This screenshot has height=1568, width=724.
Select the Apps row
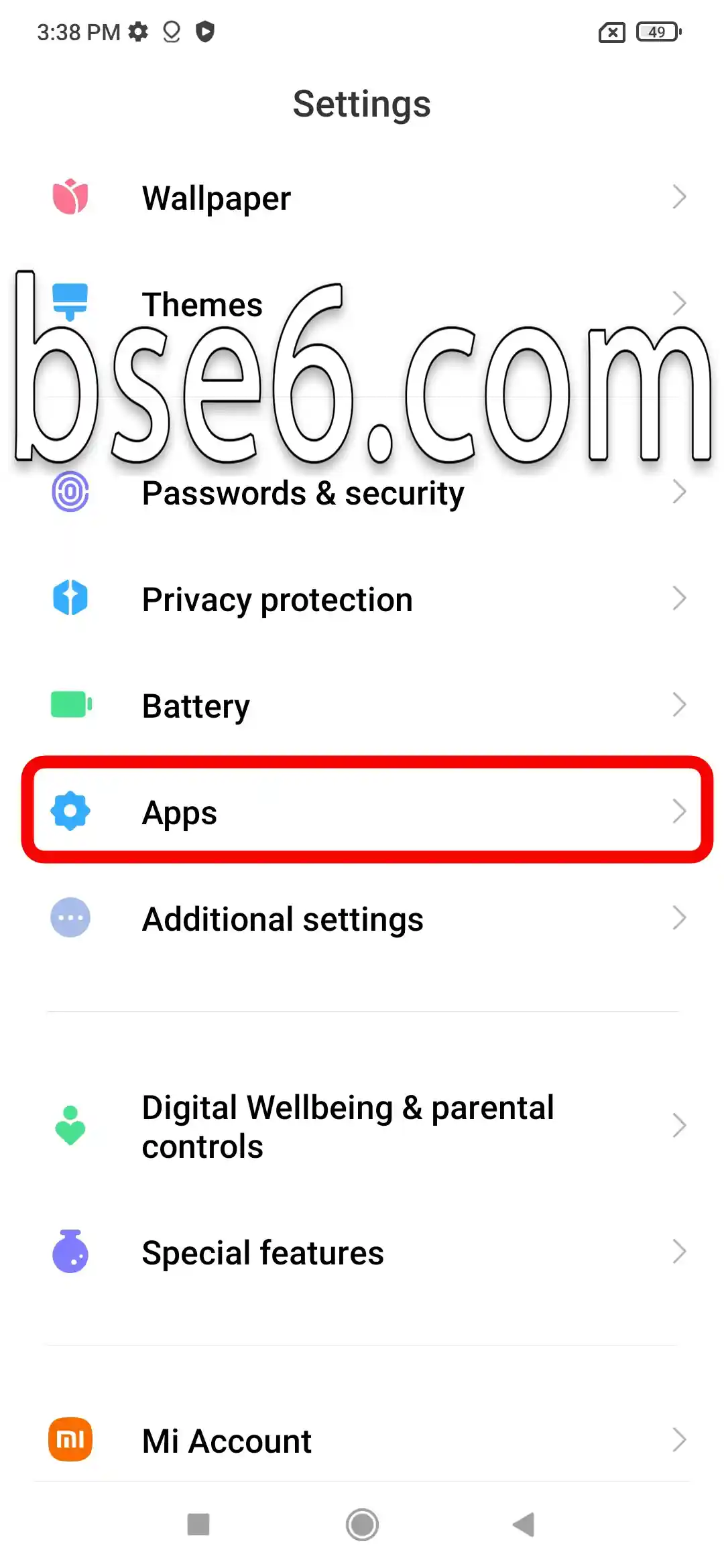coord(362,811)
